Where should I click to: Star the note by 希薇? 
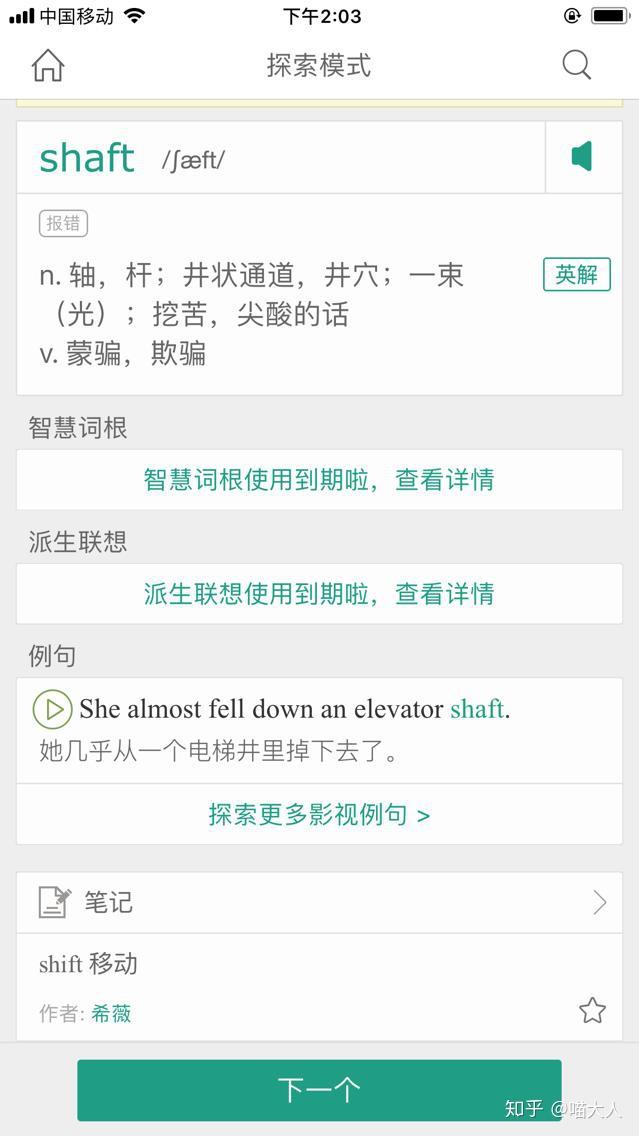point(592,1010)
